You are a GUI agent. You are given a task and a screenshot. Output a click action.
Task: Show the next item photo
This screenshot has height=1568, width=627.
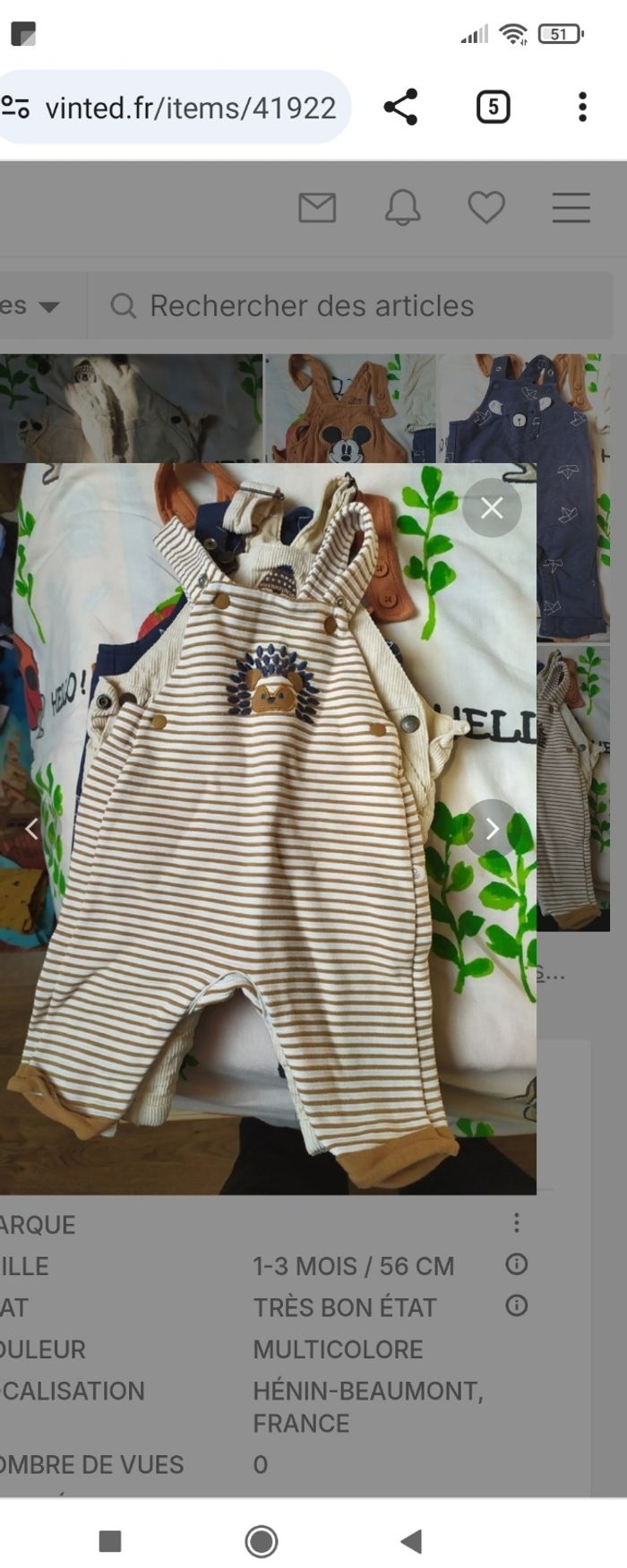[491, 829]
